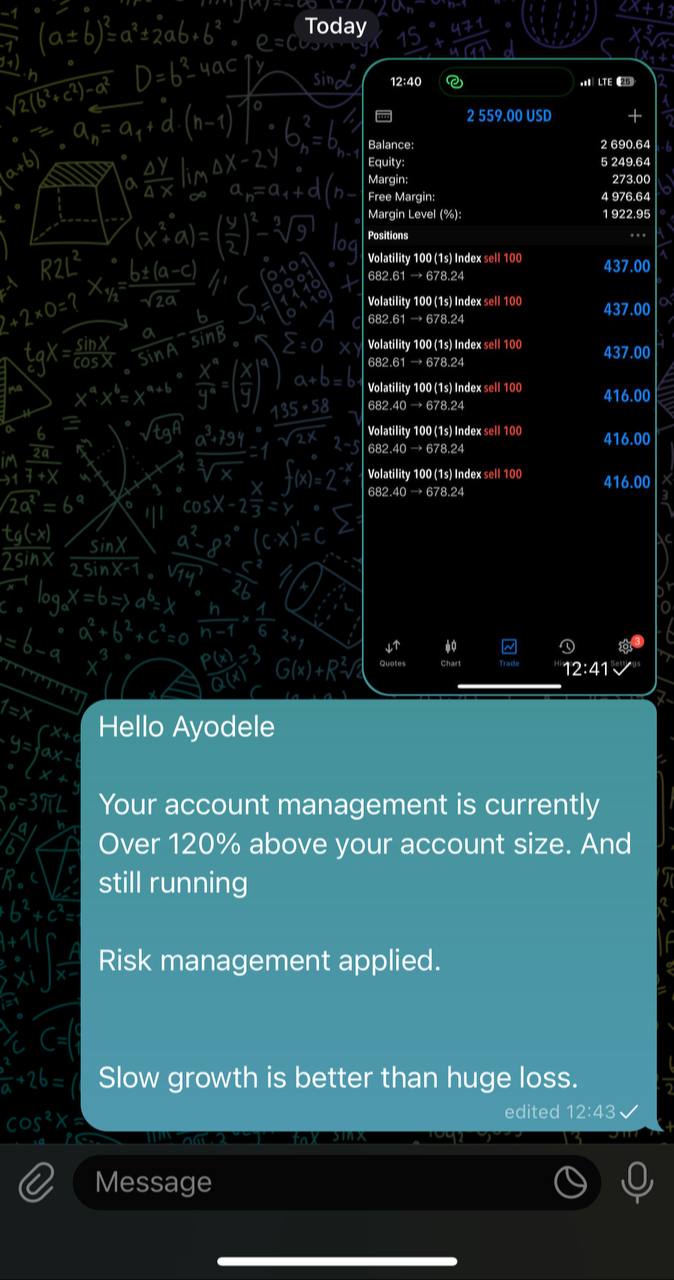Tap the Message input field
Screen dimensions: 674x1280
pyautogui.click(x=310, y=1183)
